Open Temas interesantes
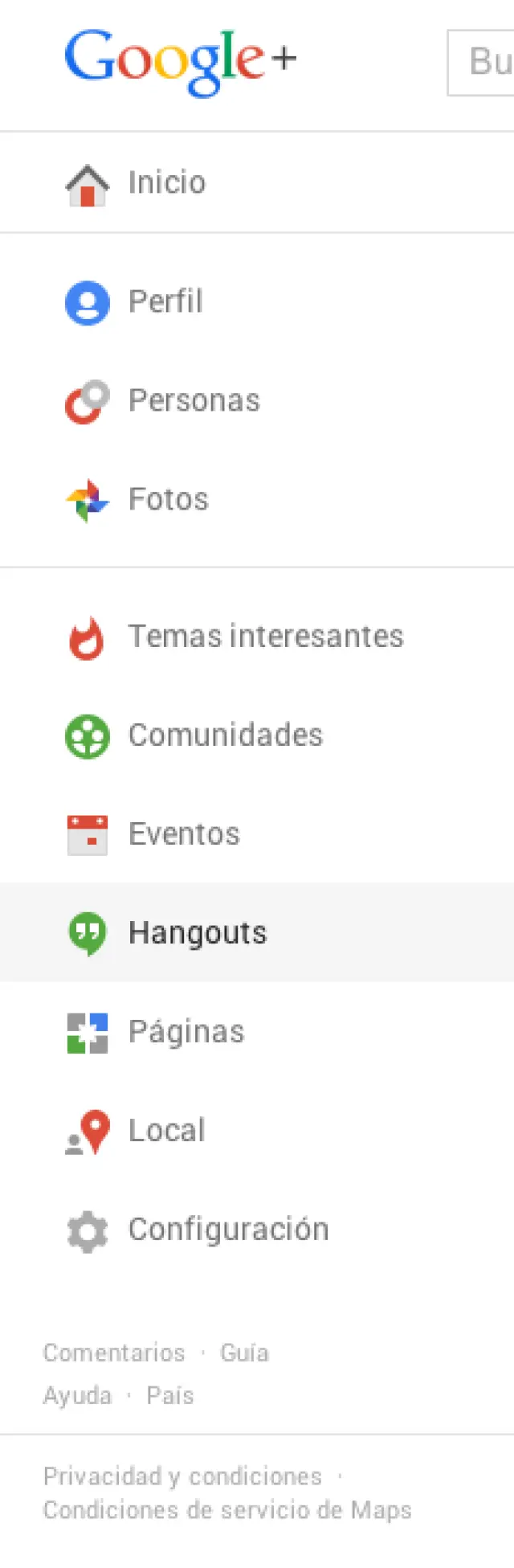 pos(265,637)
